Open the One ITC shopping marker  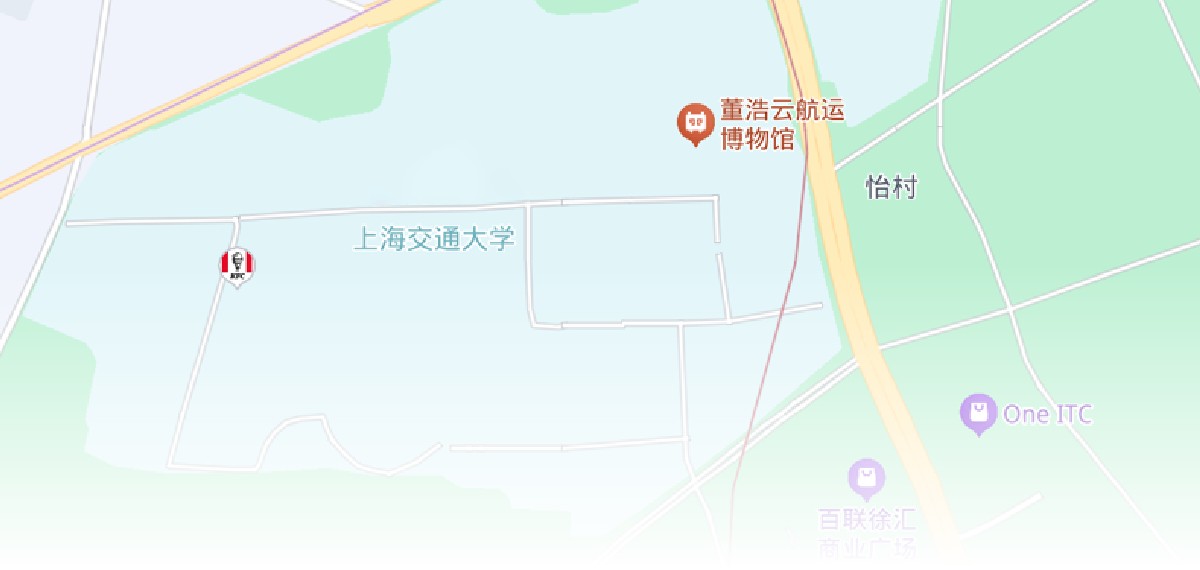tap(978, 413)
